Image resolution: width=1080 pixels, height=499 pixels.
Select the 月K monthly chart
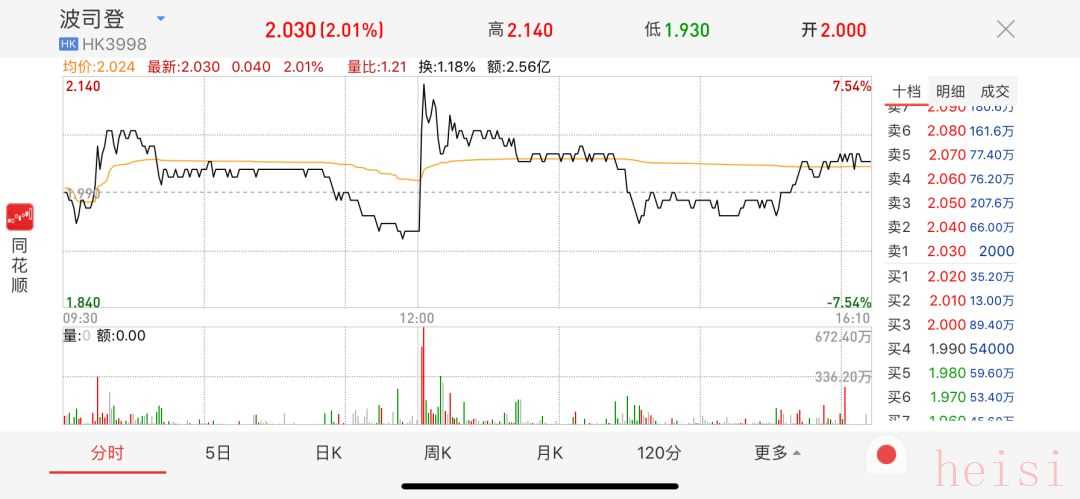(x=549, y=453)
